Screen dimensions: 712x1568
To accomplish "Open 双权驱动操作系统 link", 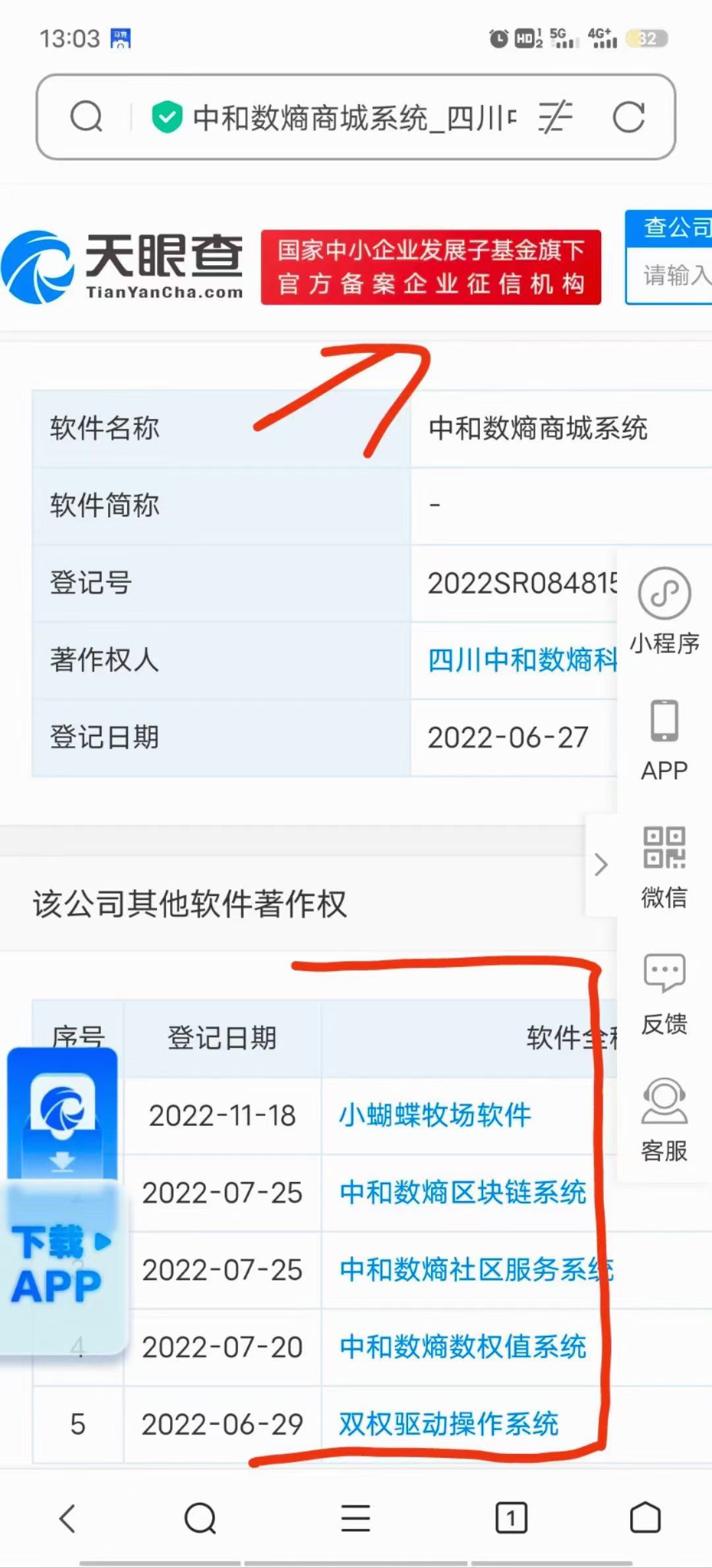I will point(449,1424).
